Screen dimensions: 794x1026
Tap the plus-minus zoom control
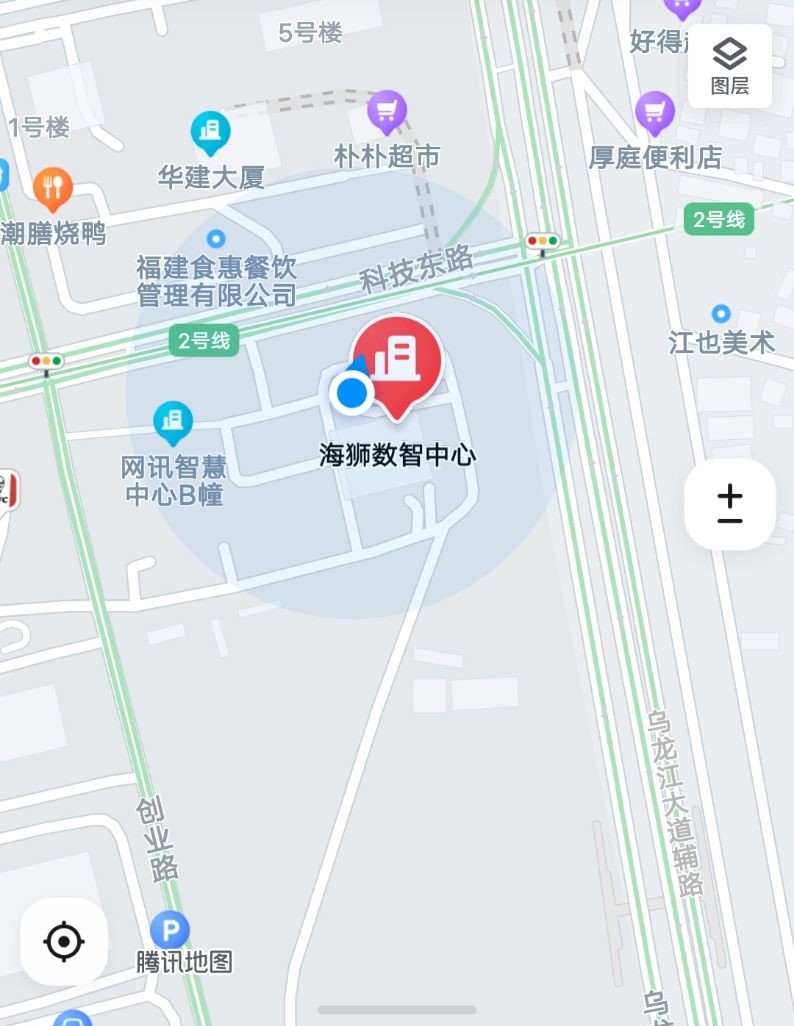point(729,505)
